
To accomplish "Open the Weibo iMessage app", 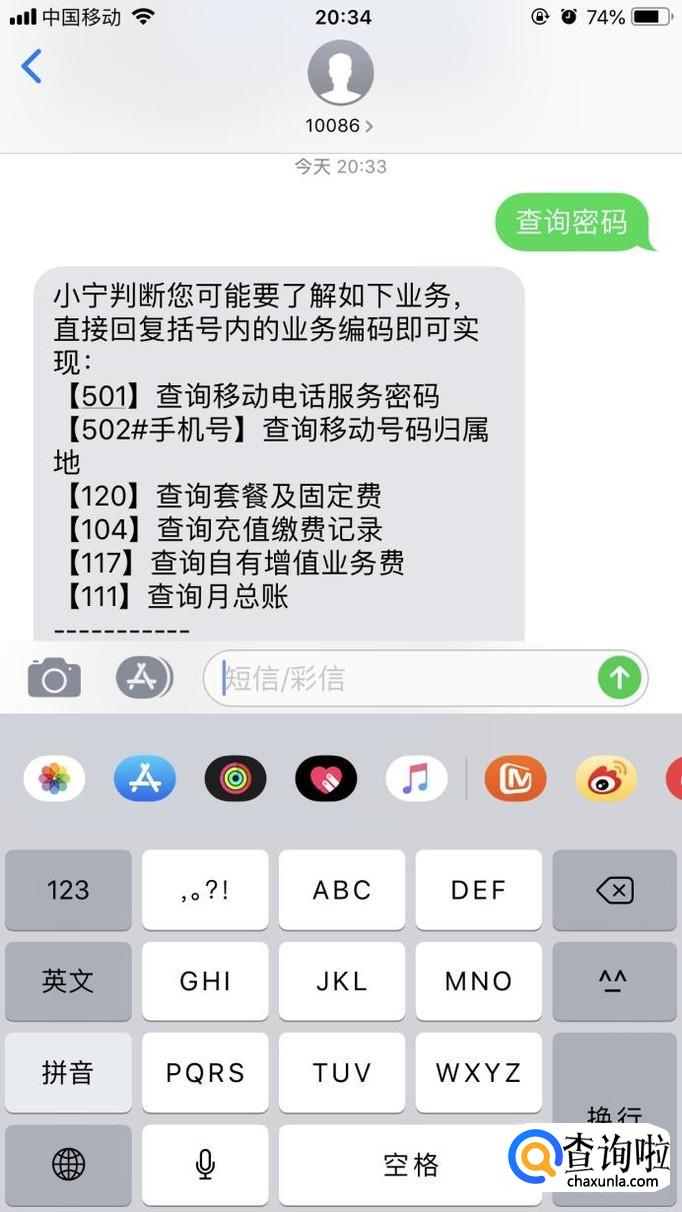I will tap(606, 778).
